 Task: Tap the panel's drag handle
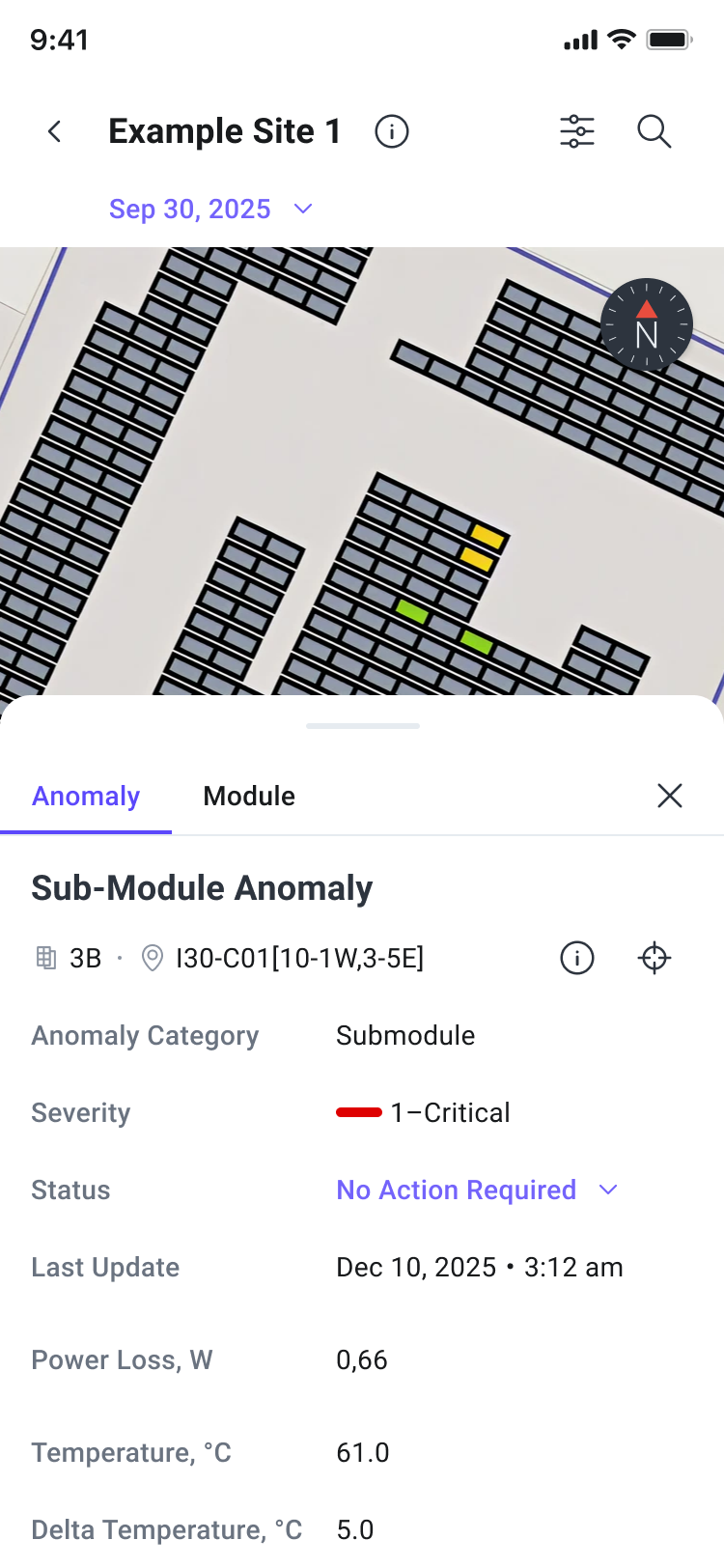(x=363, y=726)
